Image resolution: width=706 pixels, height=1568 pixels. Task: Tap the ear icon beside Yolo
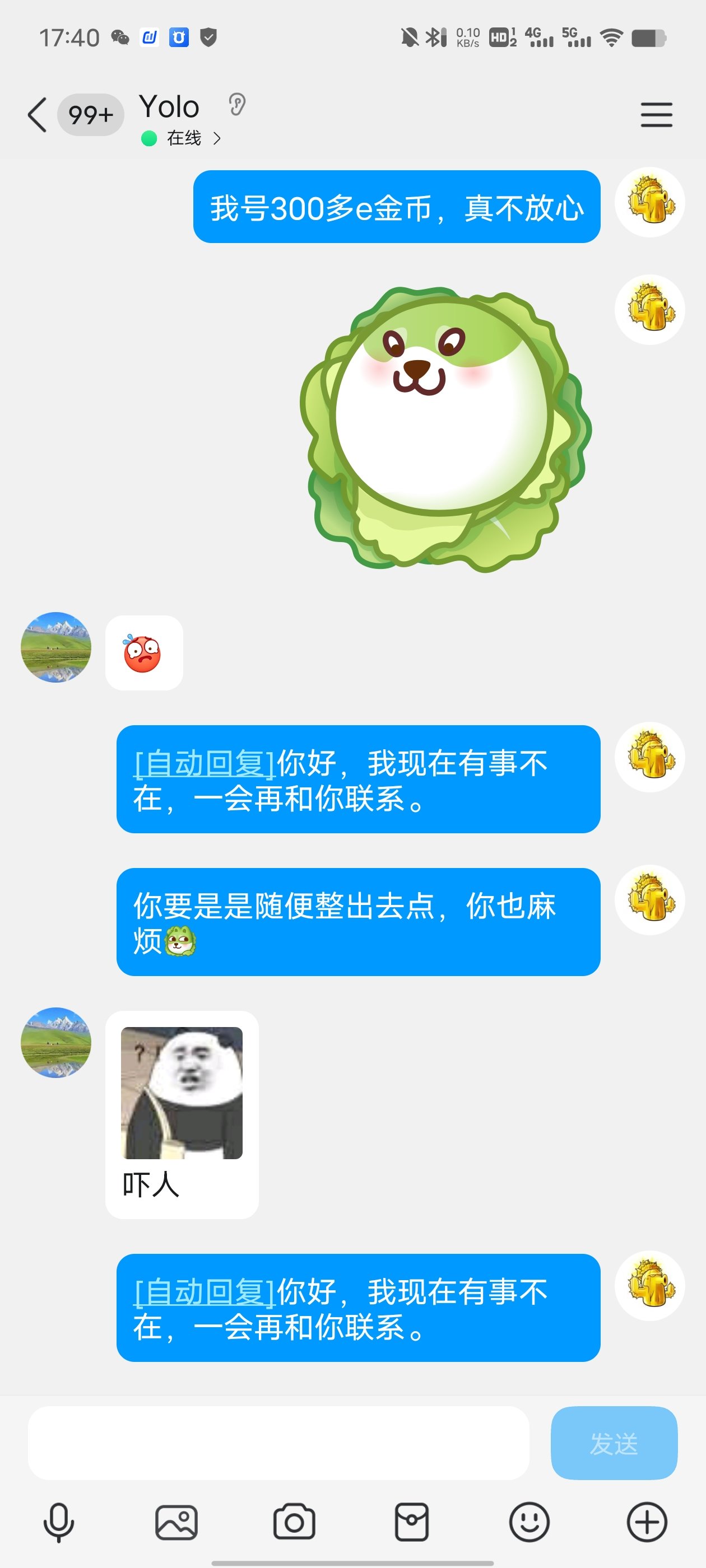tap(237, 105)
